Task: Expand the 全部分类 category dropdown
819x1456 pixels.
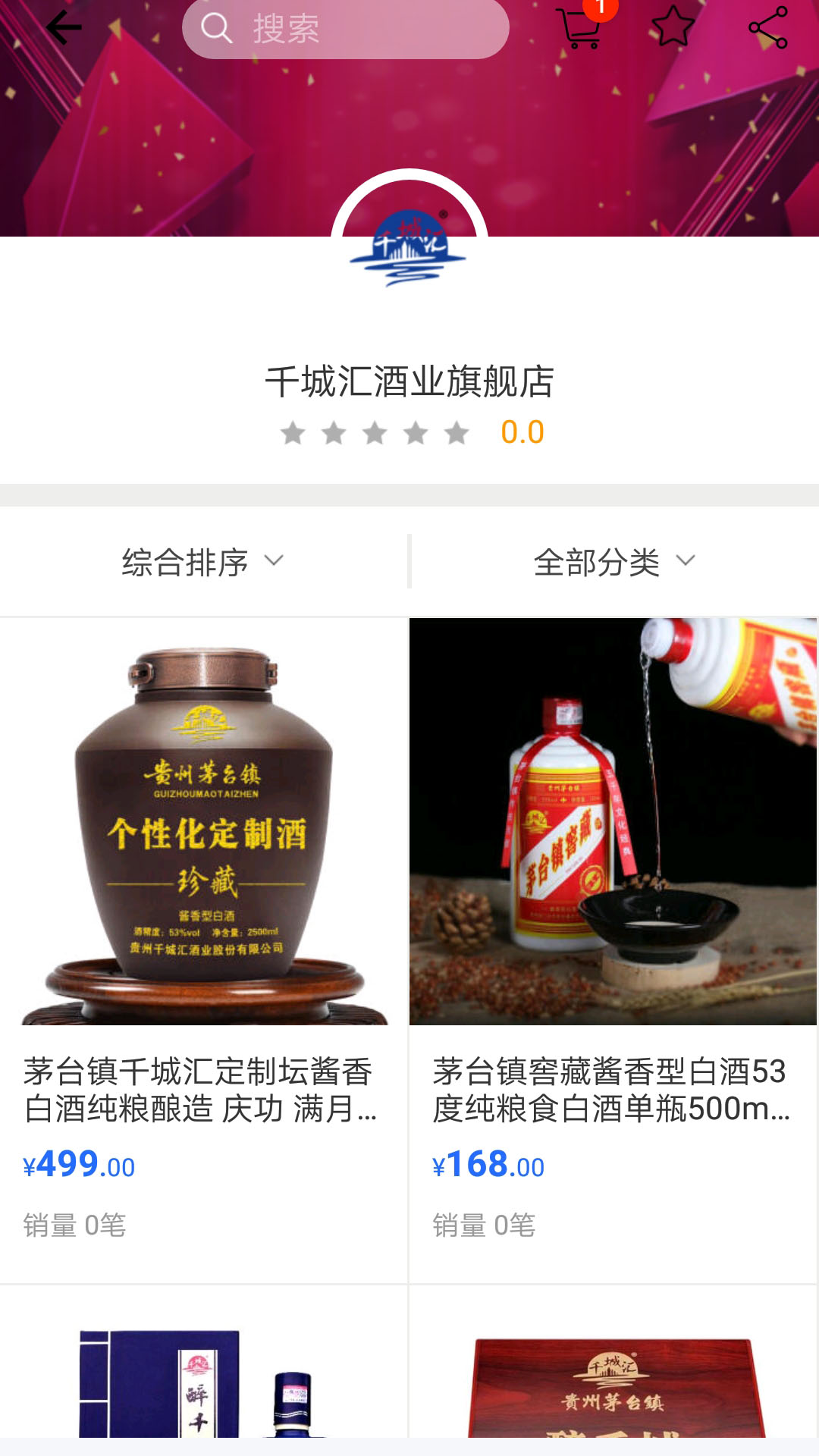Action: [x=614, y=562]
